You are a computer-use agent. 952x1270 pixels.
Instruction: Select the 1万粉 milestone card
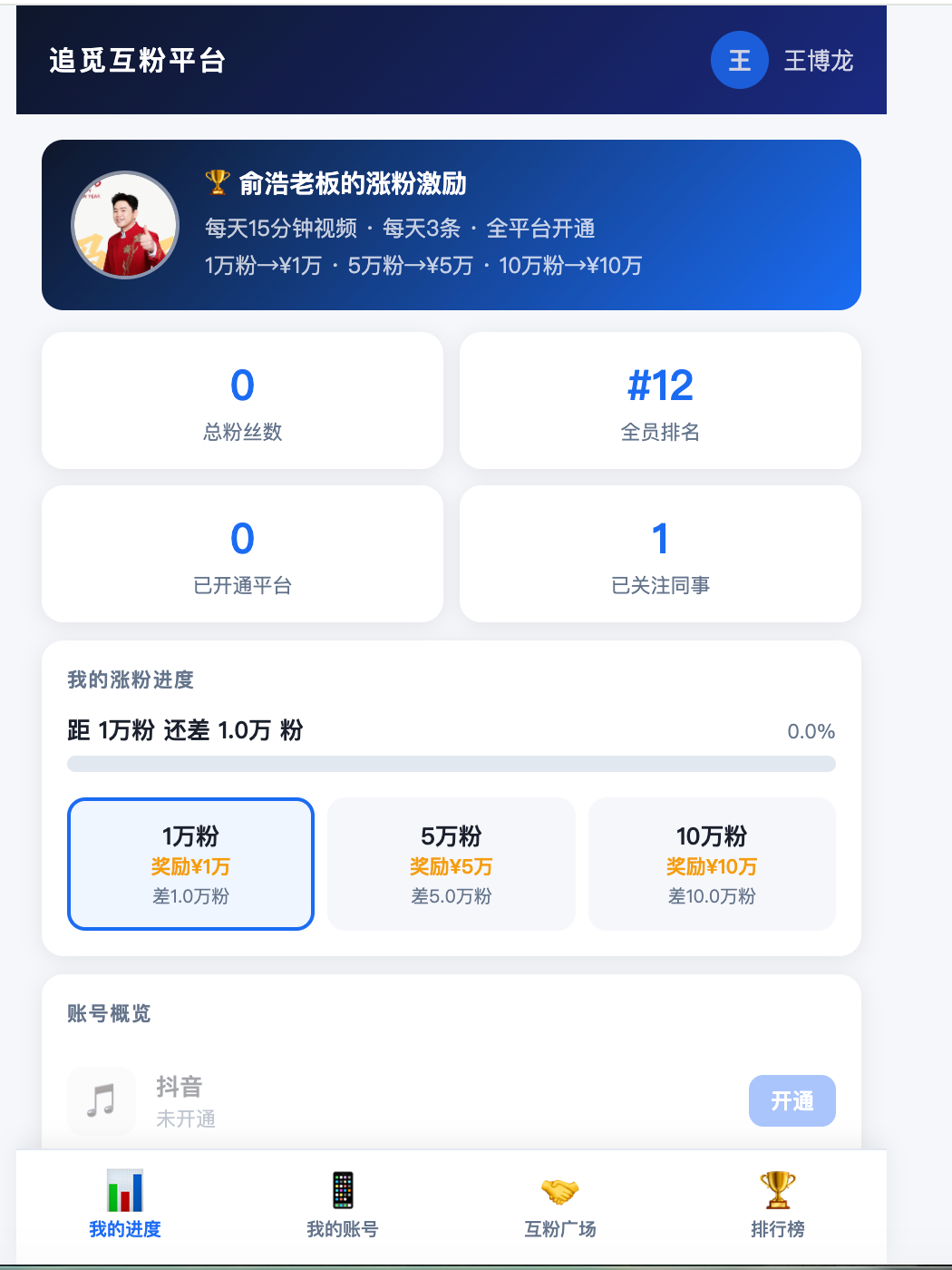[190, 864]
